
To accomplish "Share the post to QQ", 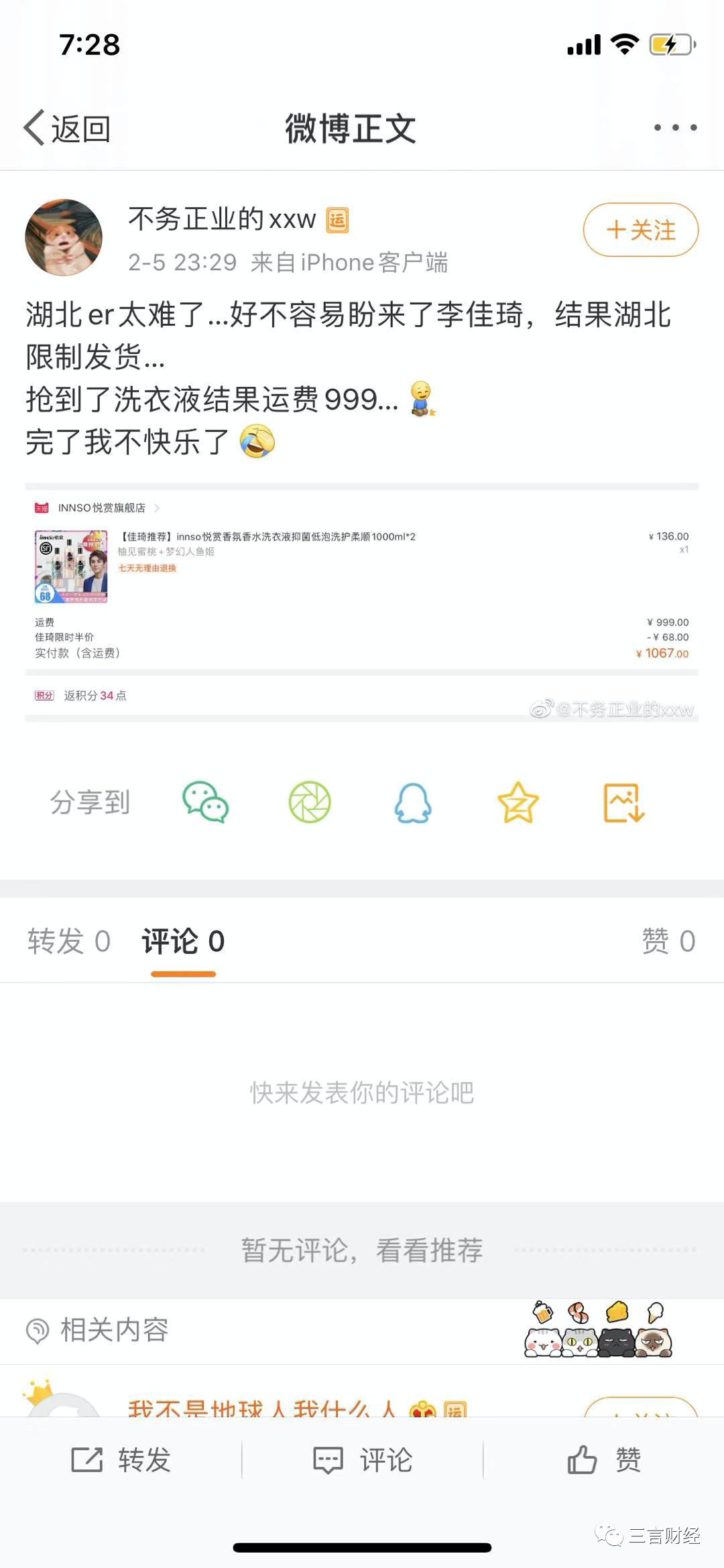I will (x=413, y=802).
